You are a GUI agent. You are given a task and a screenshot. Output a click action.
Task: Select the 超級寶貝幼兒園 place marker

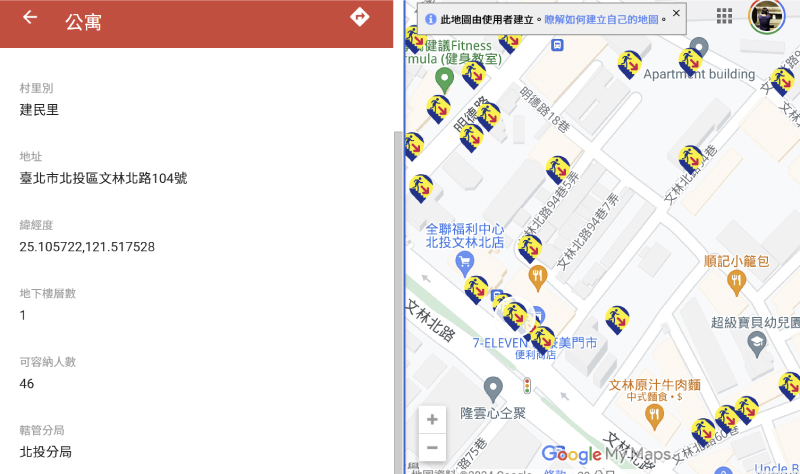tap(757, 342)
